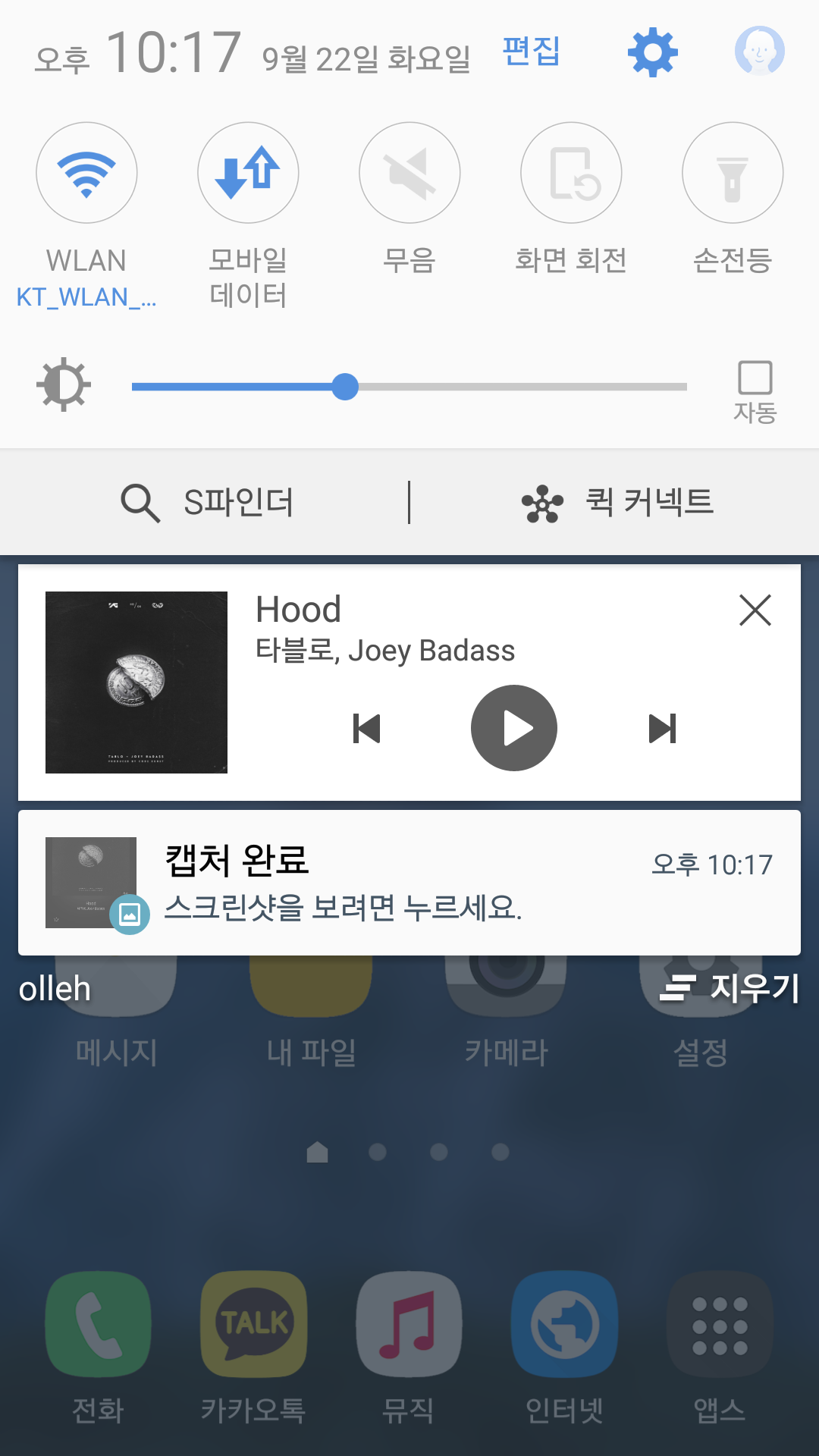The width and height of the screenshot is (819, 1456).
Task: Open 퀵 커넥트 quick connect
Action: pos(618,502)
